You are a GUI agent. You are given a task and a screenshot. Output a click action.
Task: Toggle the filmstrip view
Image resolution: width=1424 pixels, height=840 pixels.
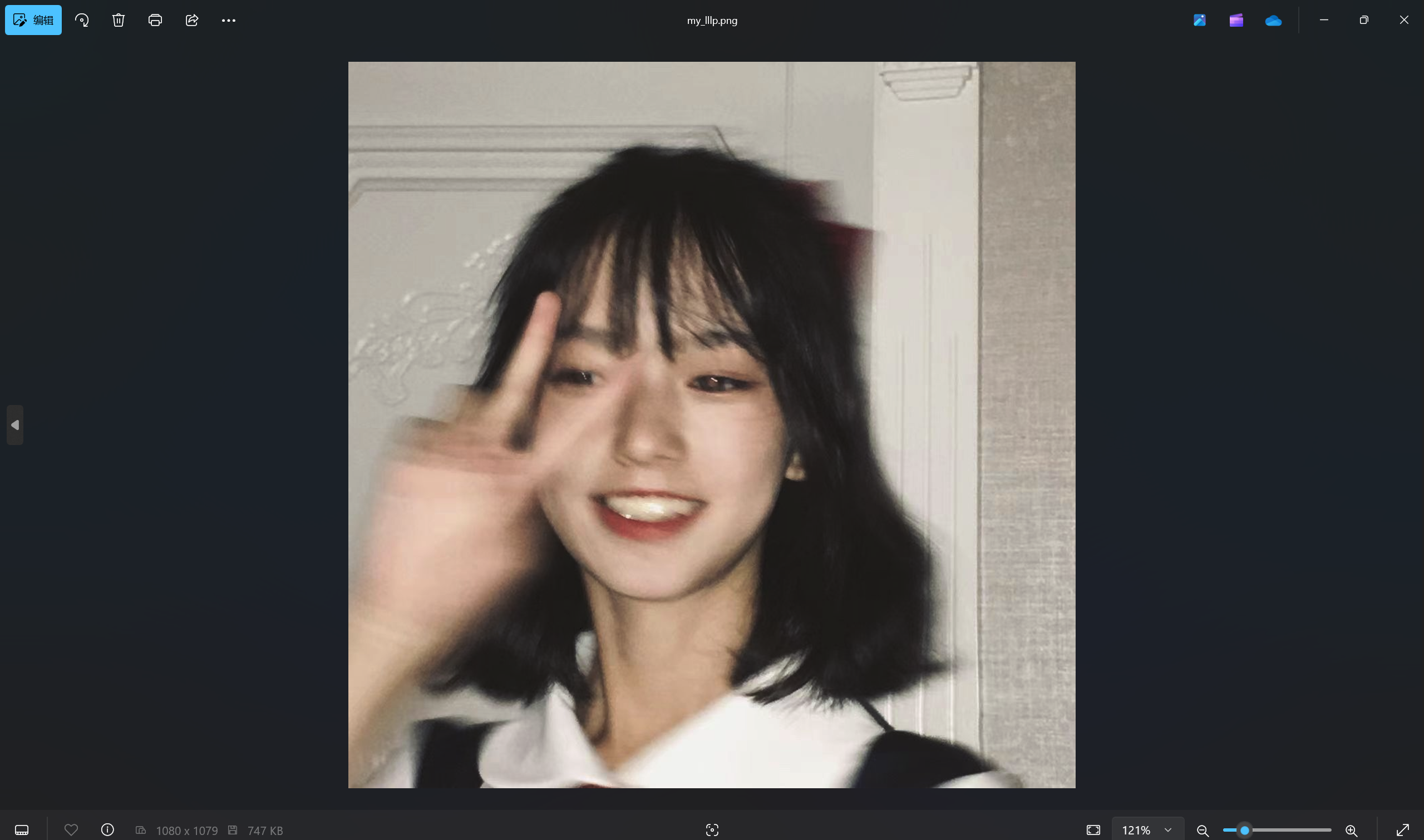pos(22,830)
